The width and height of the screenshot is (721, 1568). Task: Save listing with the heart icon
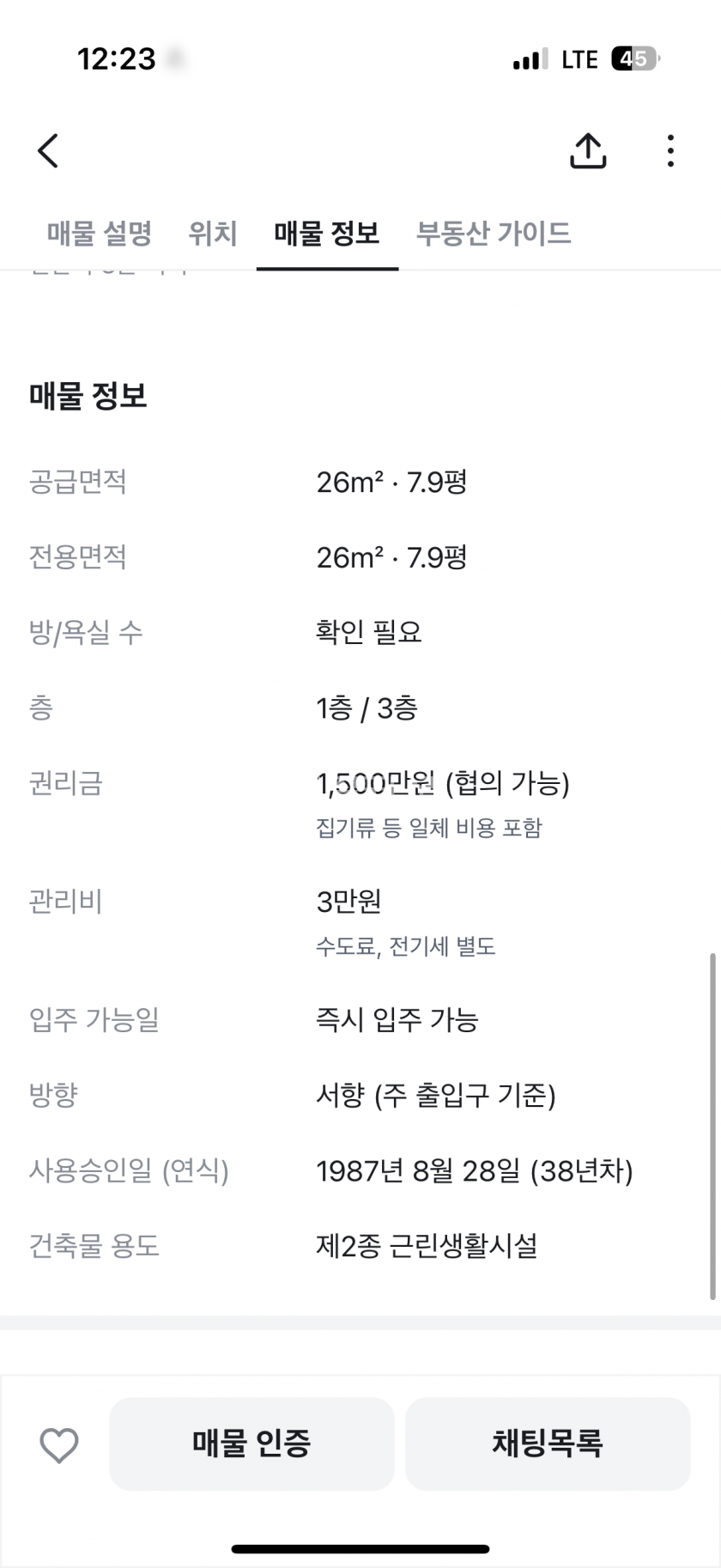(x=59, y=1444)
